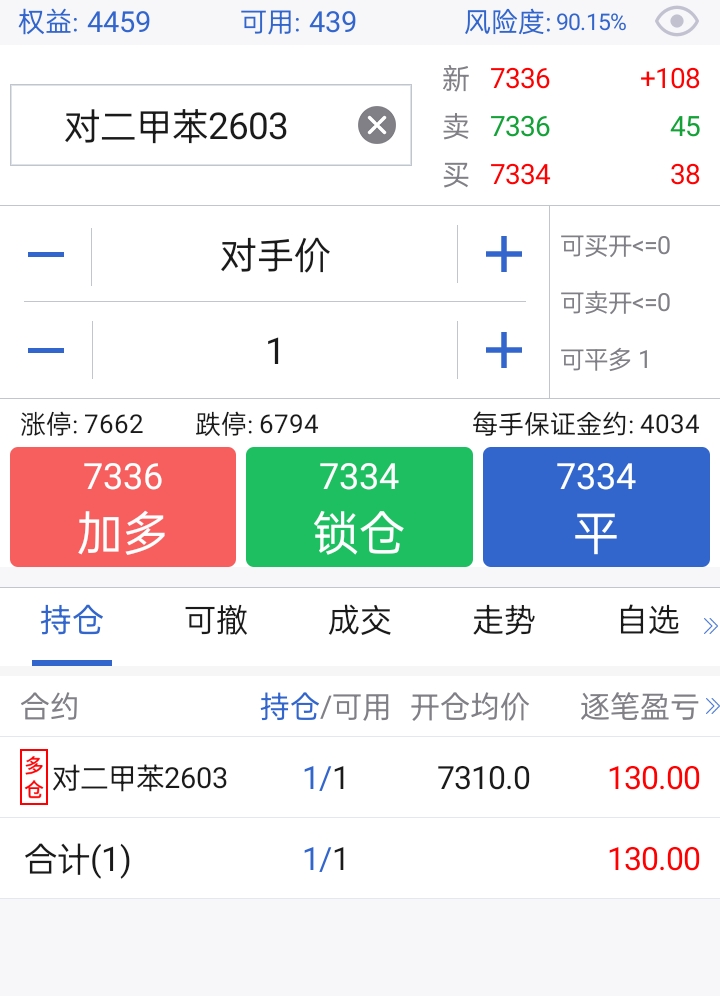Decrease the price with minus button
The height and width of the screenshot is (996, 720).
[46, 256]
